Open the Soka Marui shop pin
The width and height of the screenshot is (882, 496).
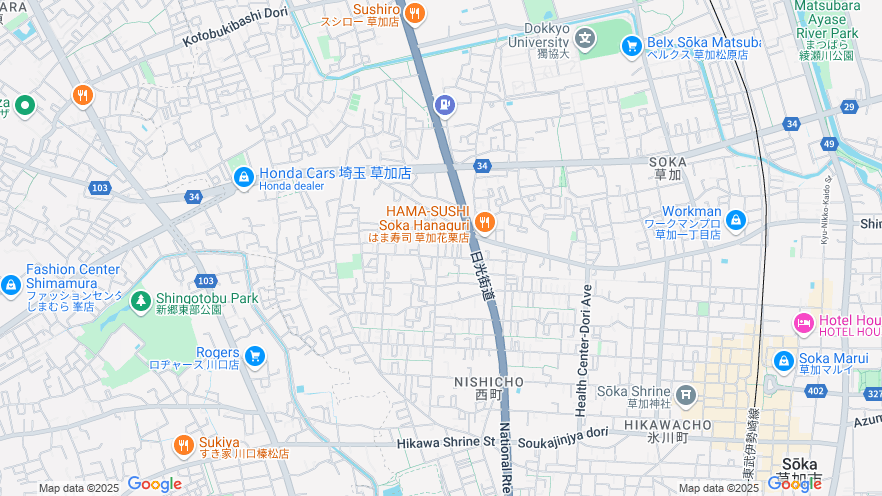[784, 361]
